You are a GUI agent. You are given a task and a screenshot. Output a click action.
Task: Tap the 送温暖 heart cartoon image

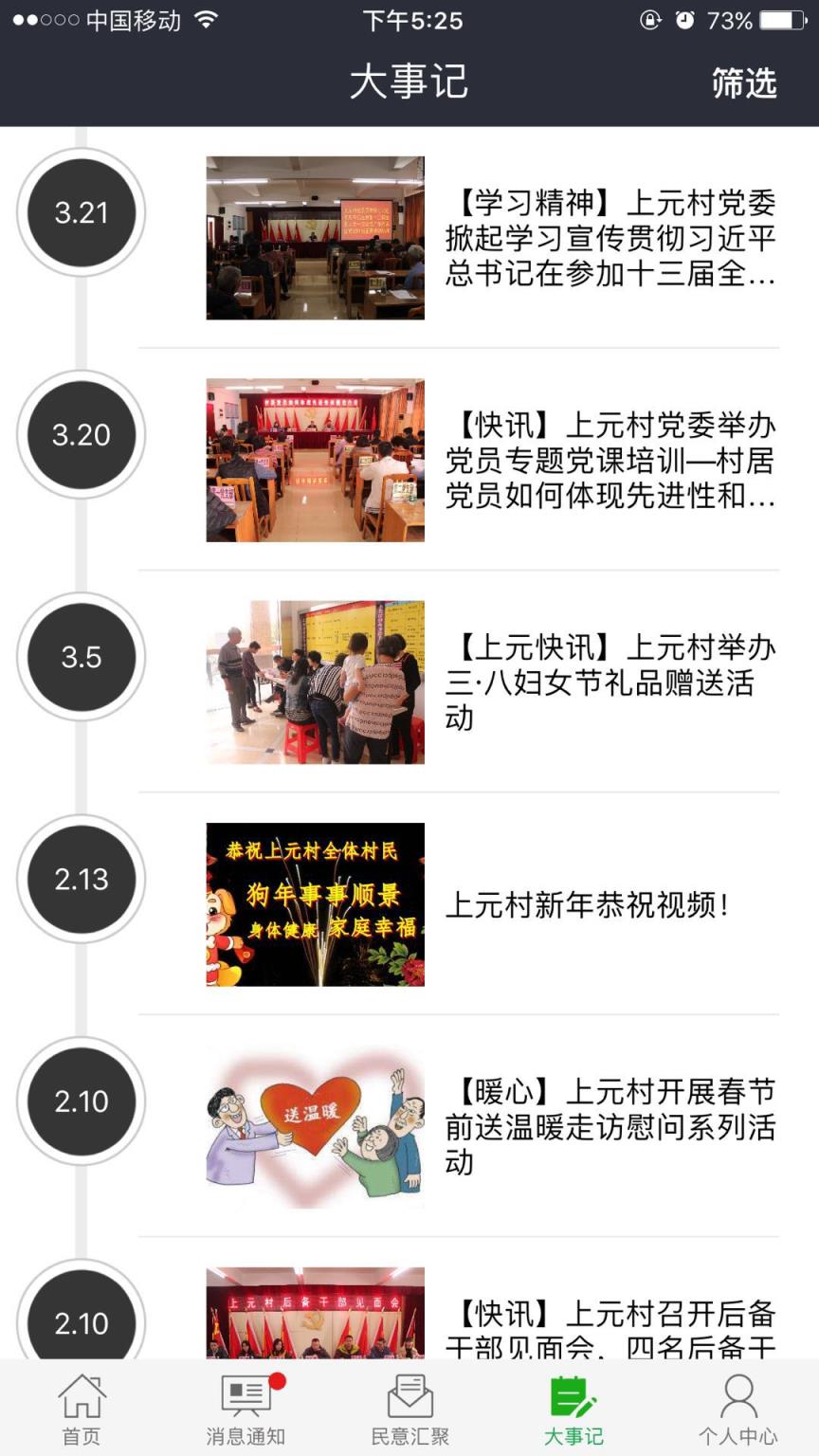[x=315, y=1129]
